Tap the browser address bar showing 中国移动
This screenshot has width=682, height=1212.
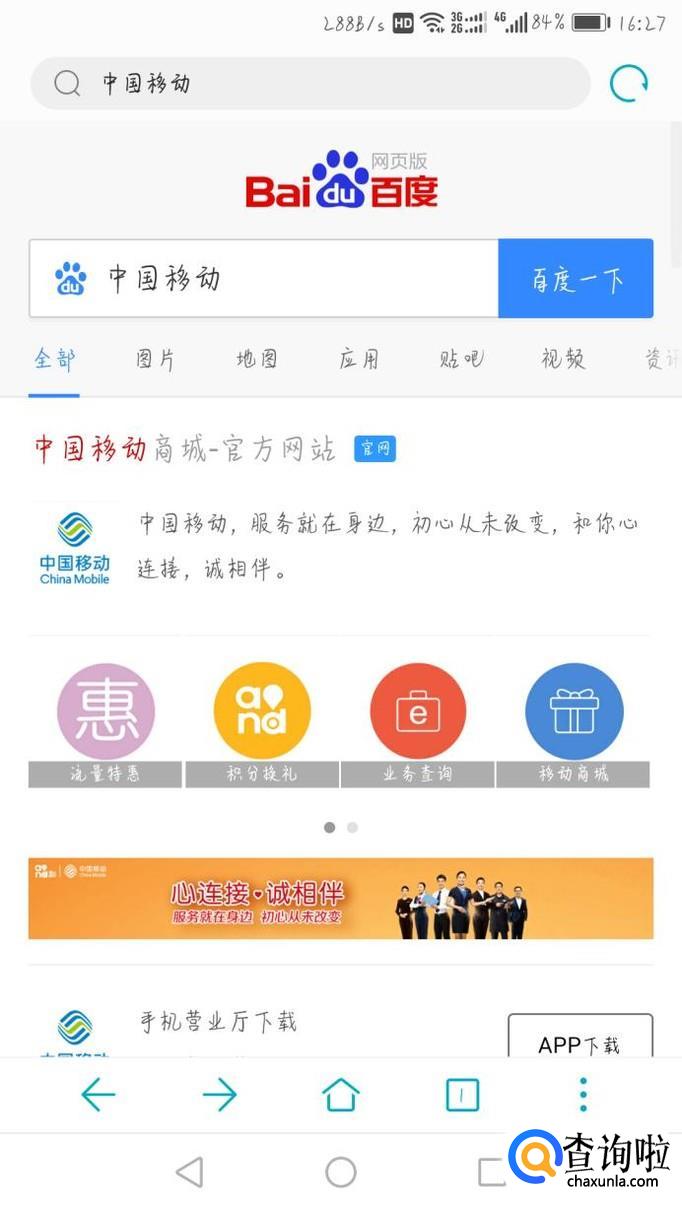pyautogui.click(x=310, y=83)
